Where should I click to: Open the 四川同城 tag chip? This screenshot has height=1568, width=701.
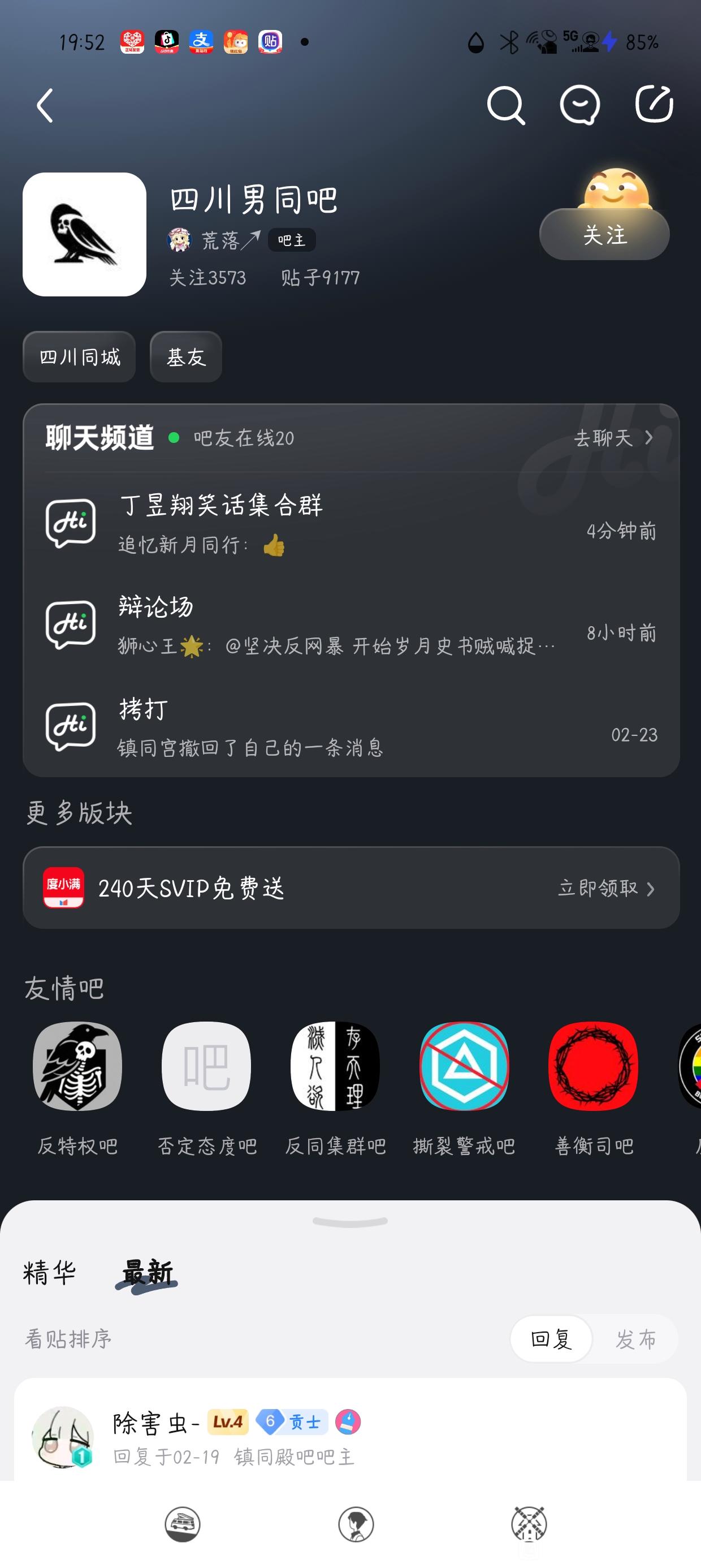point(79,357)
